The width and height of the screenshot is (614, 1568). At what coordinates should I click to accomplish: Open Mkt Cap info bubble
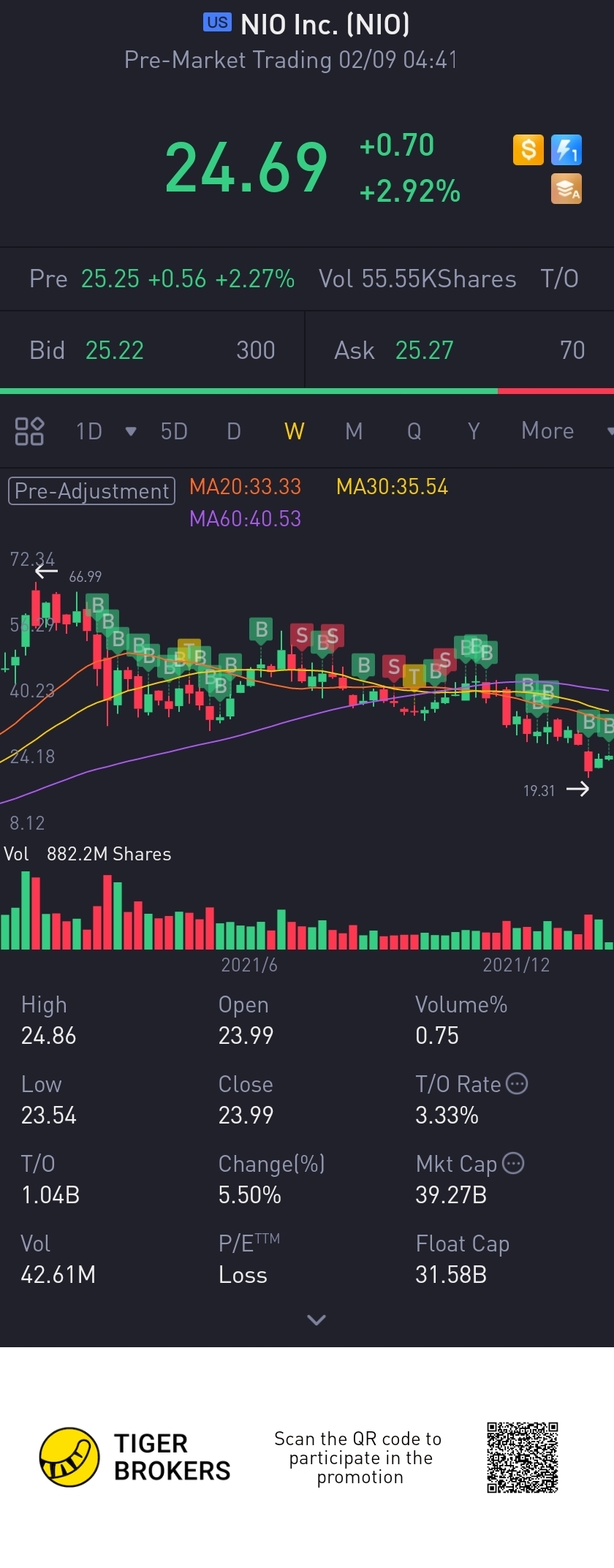(x=513, y=1163)
